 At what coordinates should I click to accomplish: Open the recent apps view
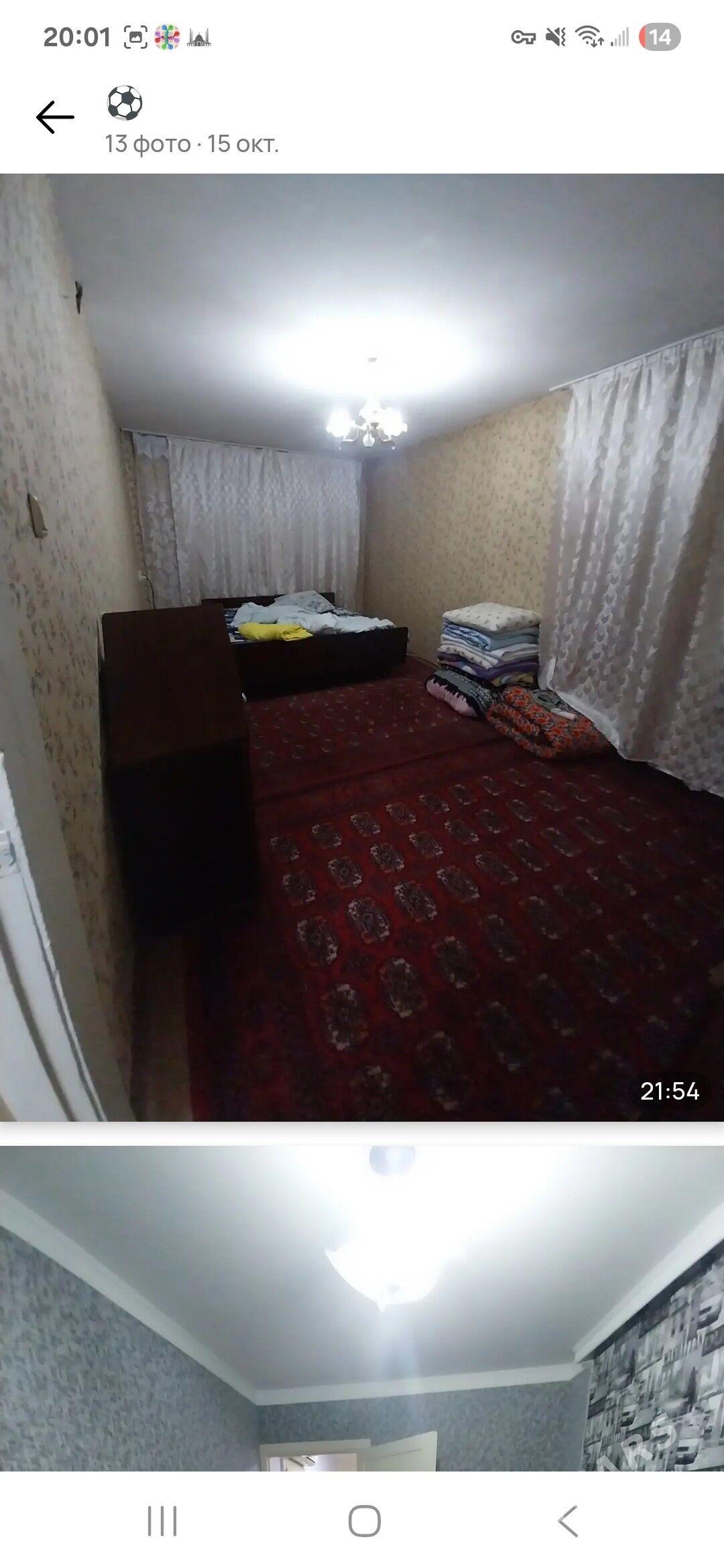pos(162,1521)
